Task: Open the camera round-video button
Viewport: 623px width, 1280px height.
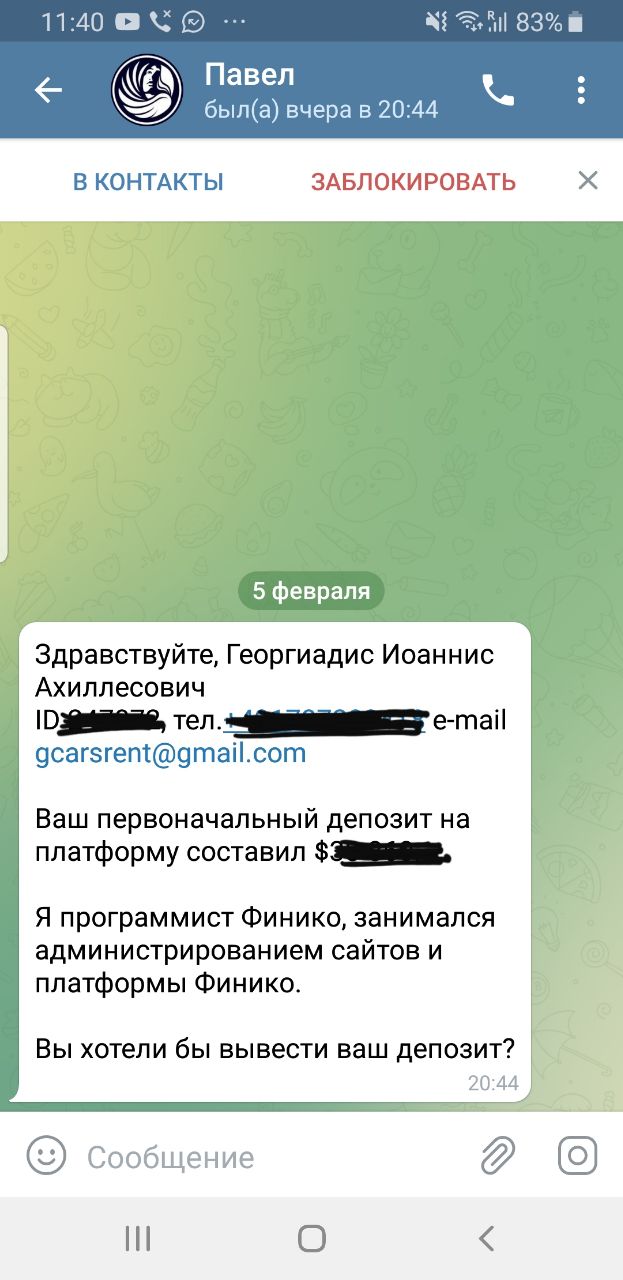Action: [x=577, y=1157]
